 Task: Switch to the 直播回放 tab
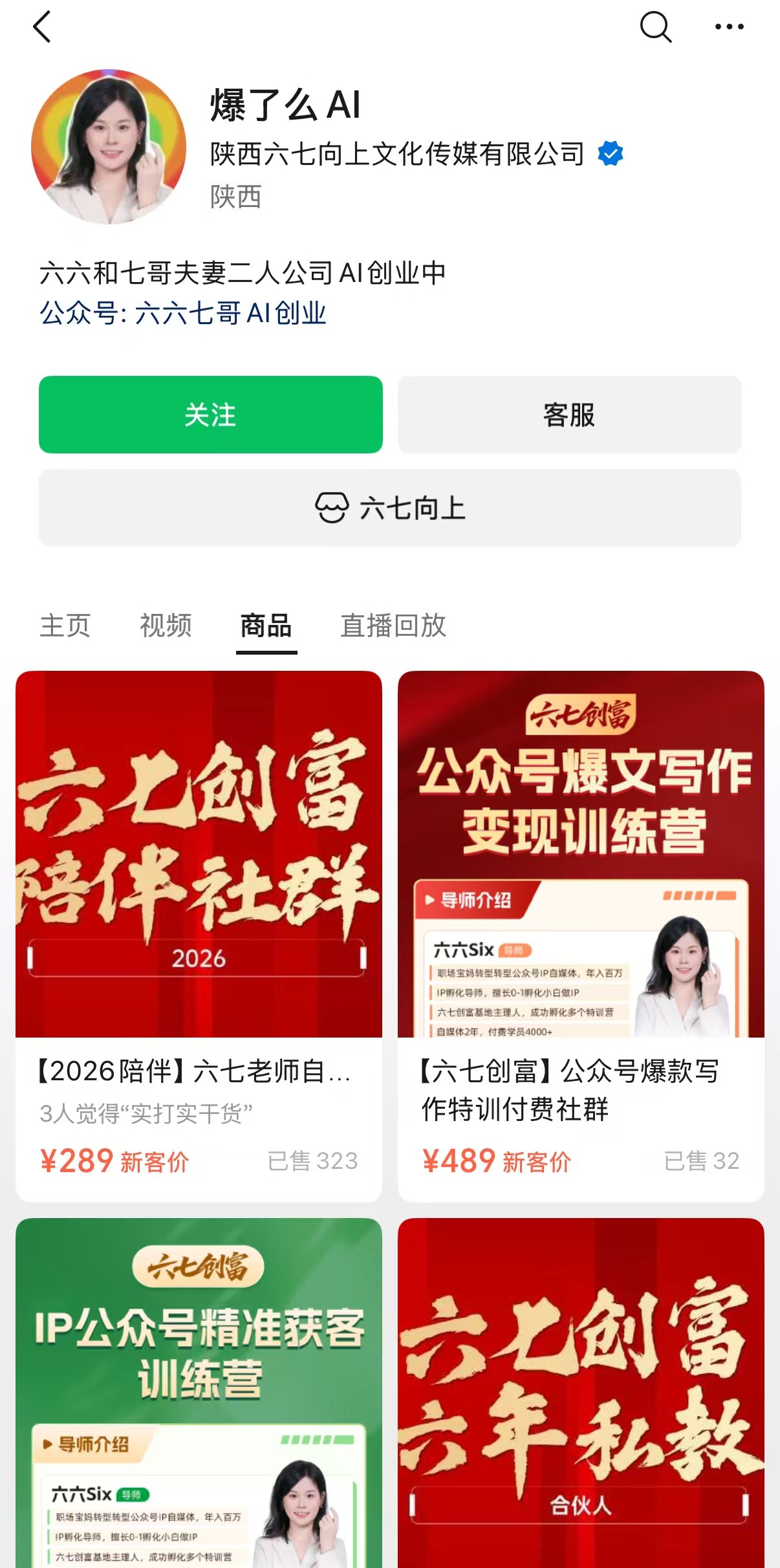[393, 626]
